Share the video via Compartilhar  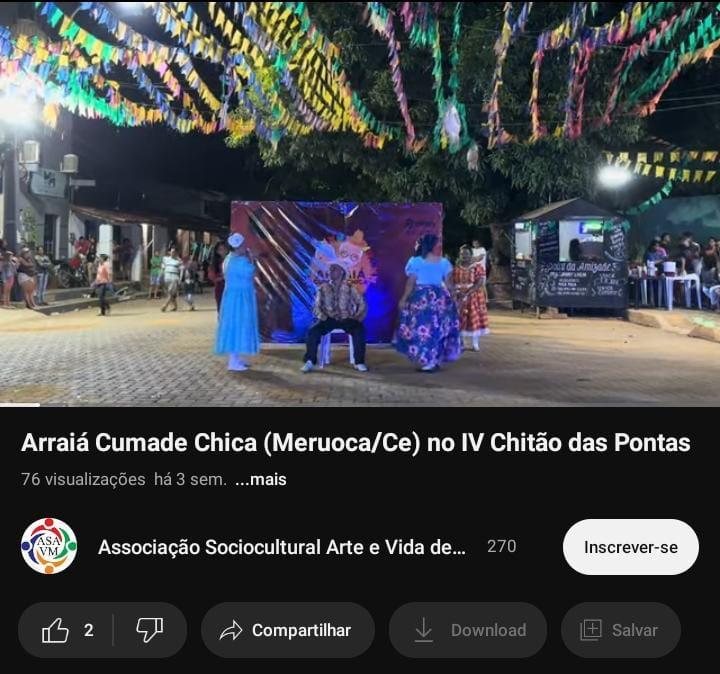(x=287, y=630)
